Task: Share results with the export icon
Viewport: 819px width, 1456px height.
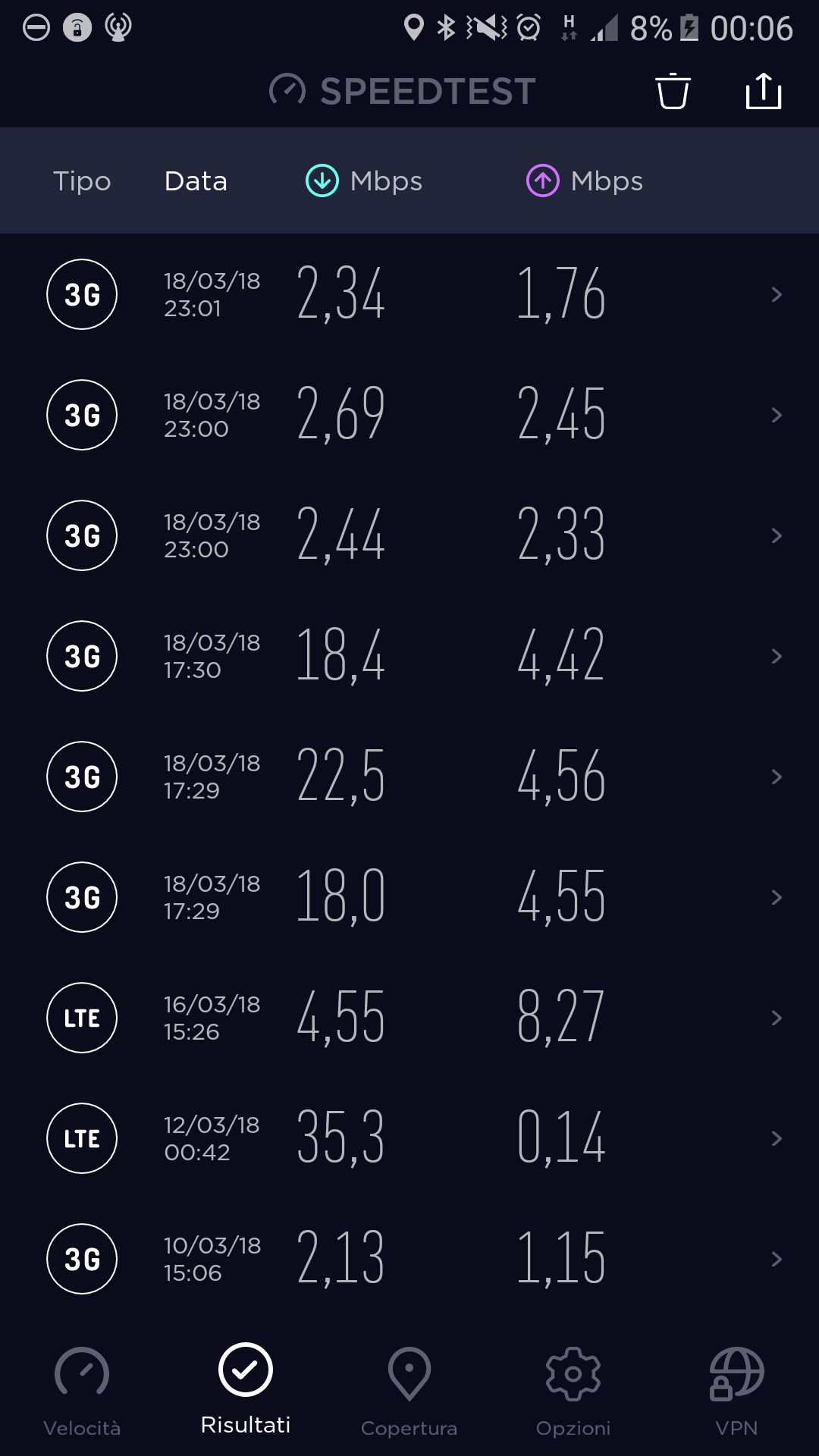Action: (764, 91)
